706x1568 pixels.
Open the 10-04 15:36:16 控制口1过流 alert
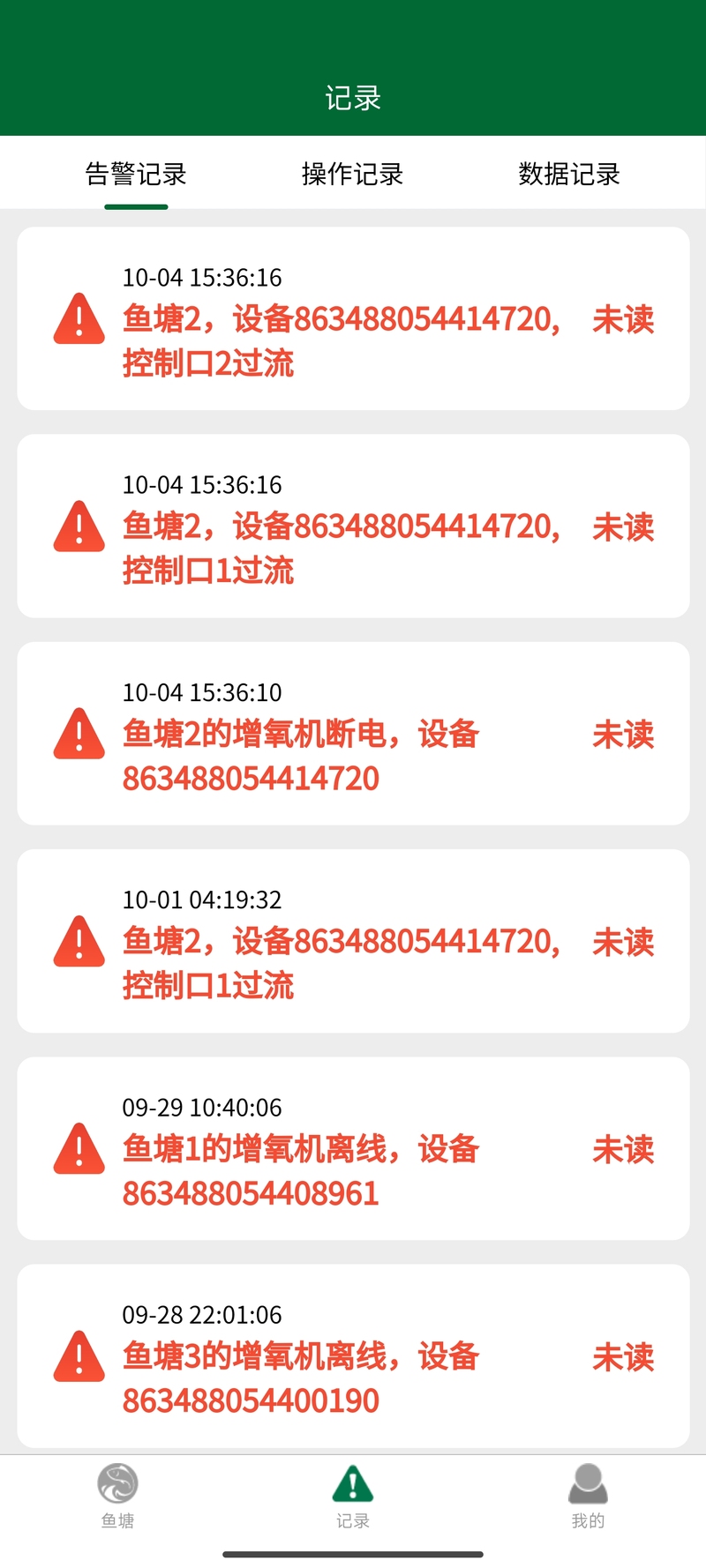coord(353,526)
